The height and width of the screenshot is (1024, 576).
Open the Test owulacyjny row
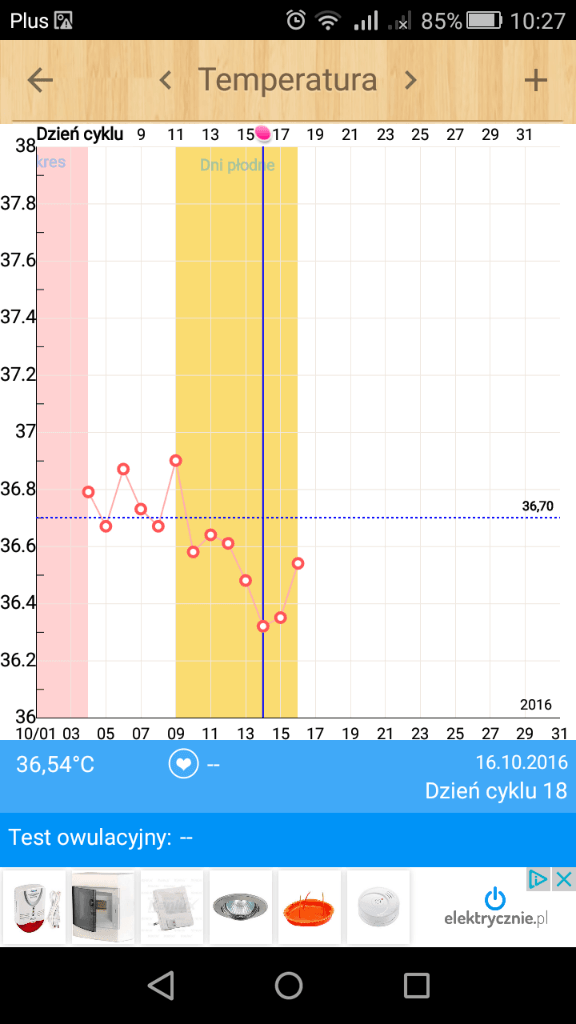288,839
